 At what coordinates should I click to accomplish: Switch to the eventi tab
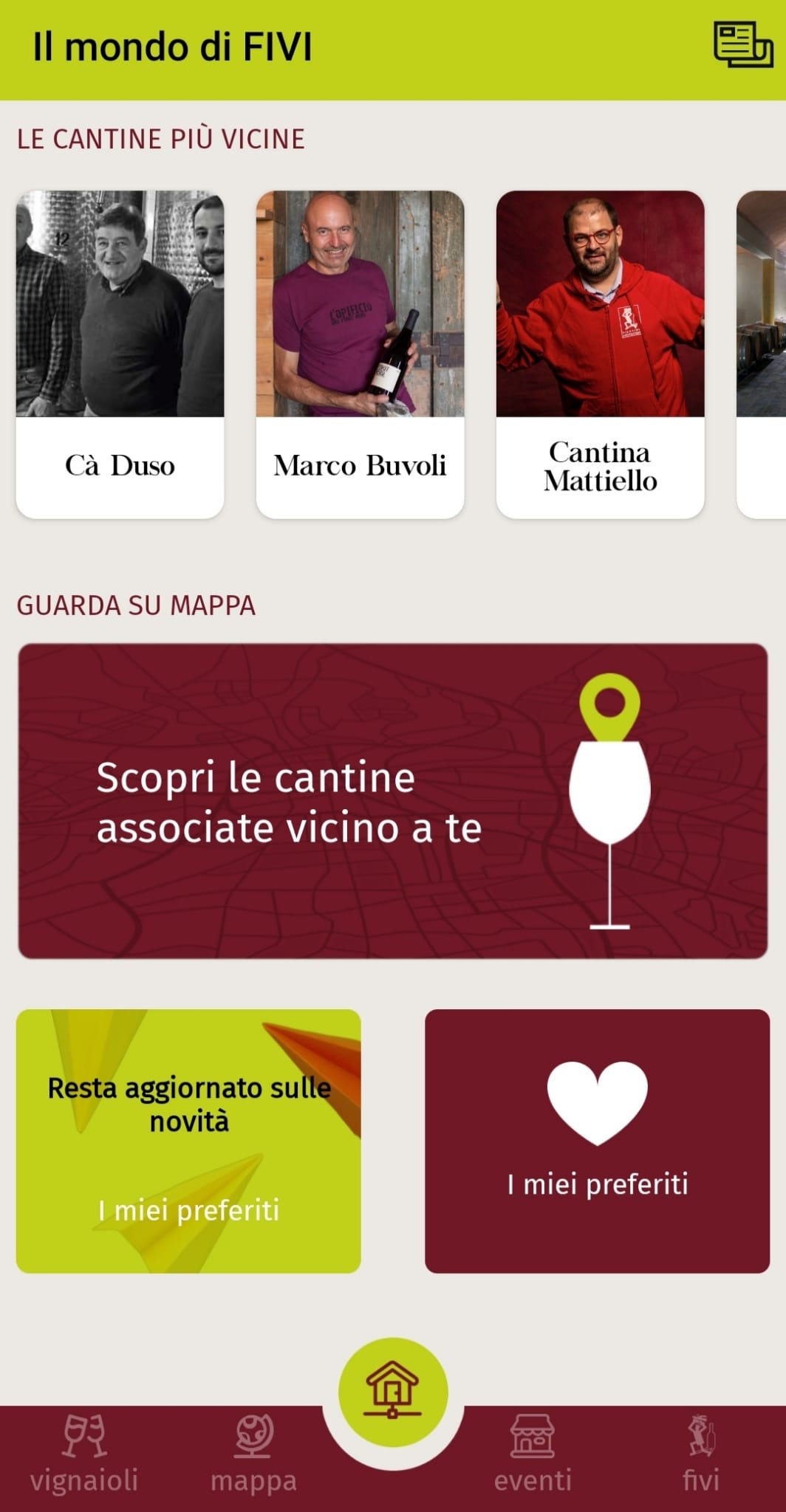click(533, 1453)
